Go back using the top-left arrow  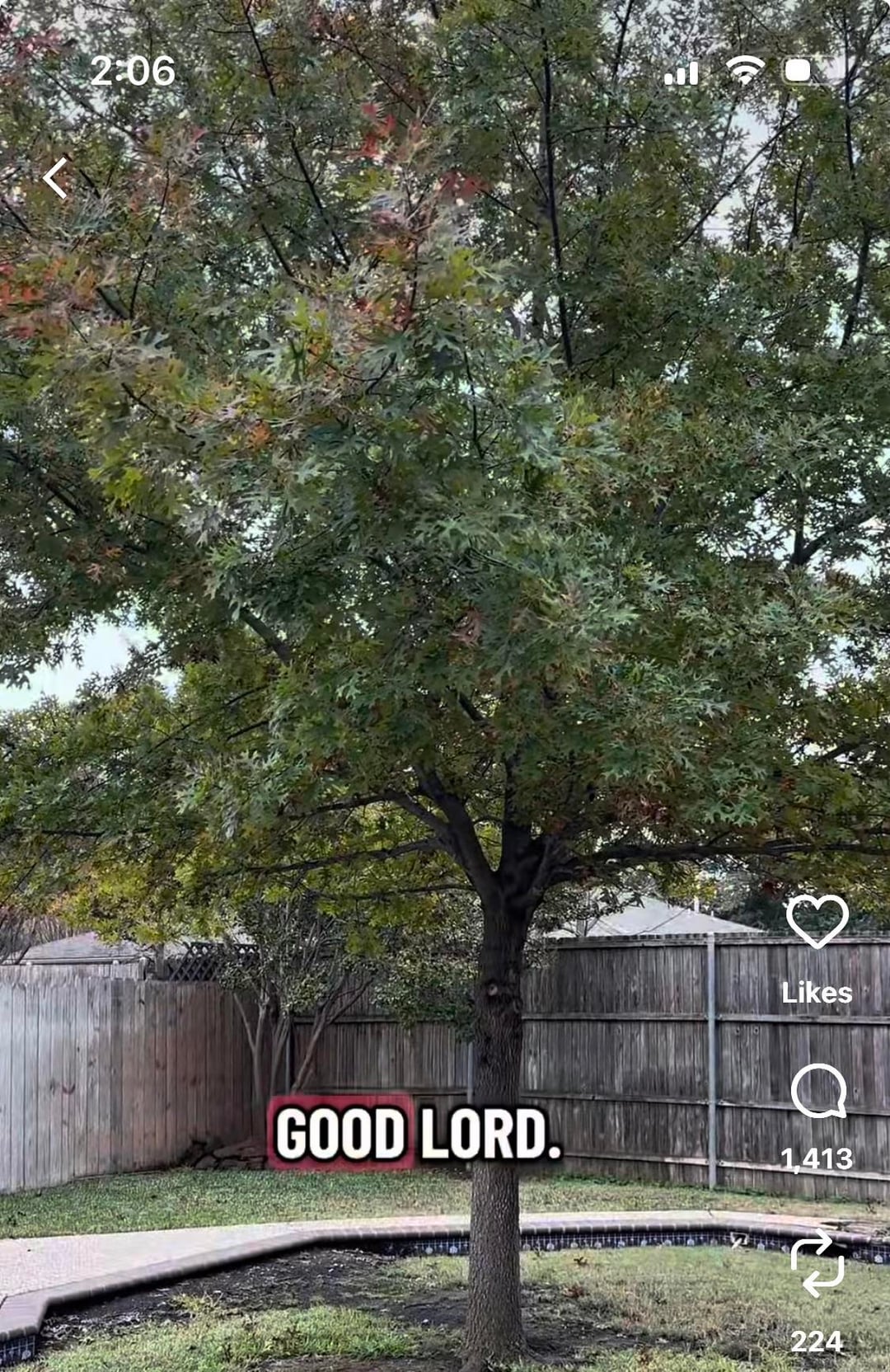tap(56, 178)
